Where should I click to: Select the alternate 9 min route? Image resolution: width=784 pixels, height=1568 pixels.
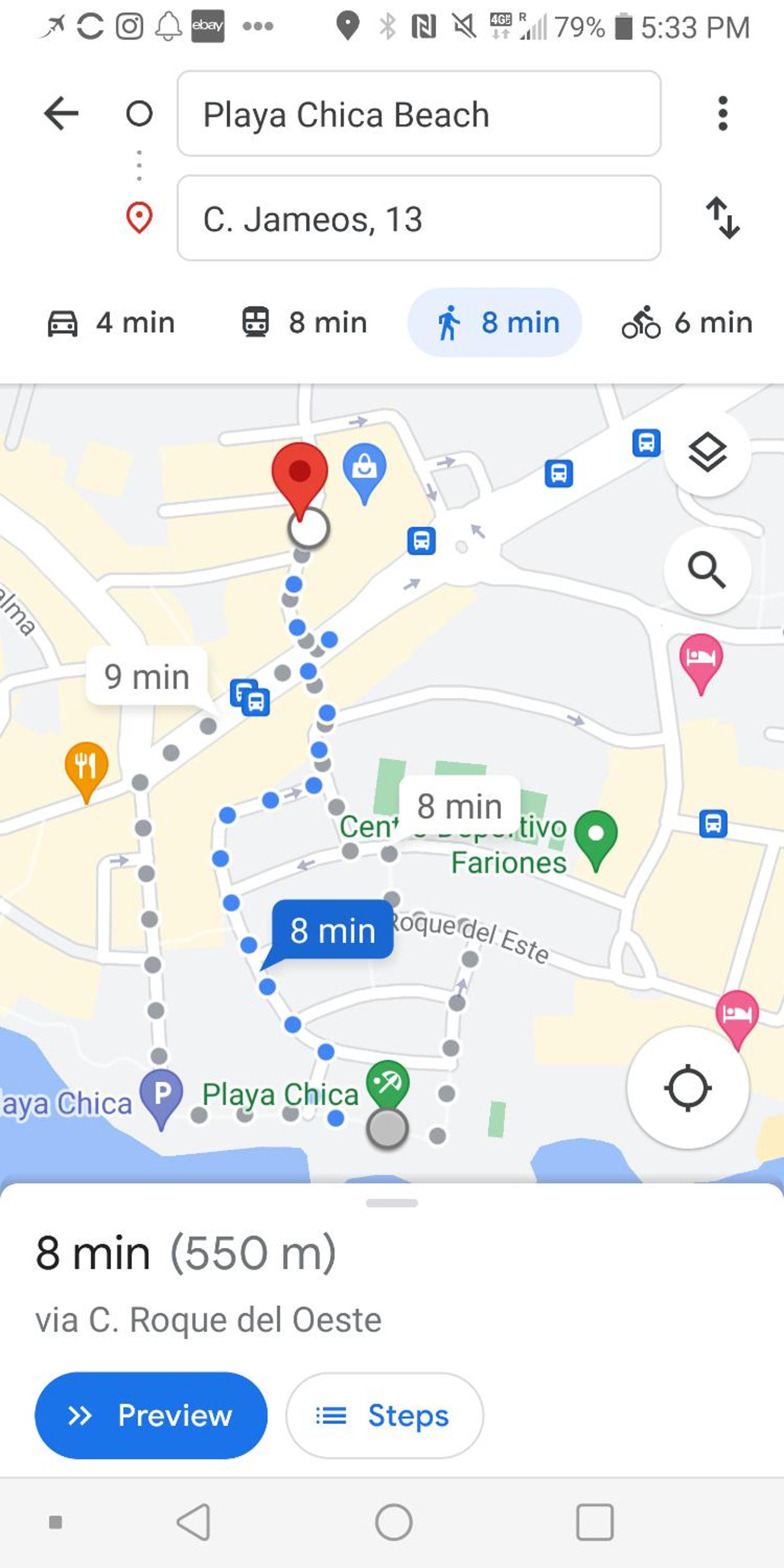click(146, 677)
